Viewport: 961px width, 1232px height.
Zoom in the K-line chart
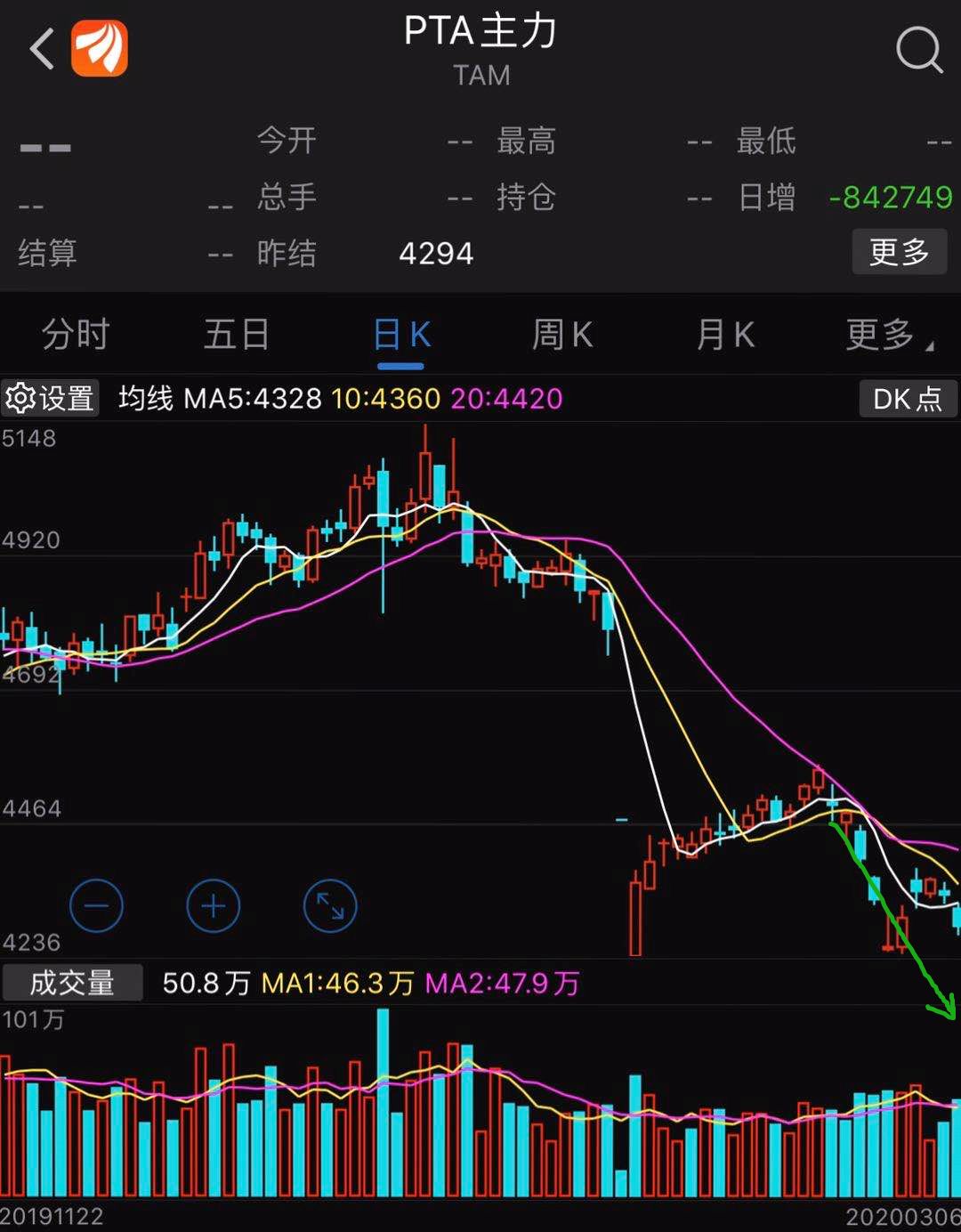pyautogui.click(x=213, y=906)
